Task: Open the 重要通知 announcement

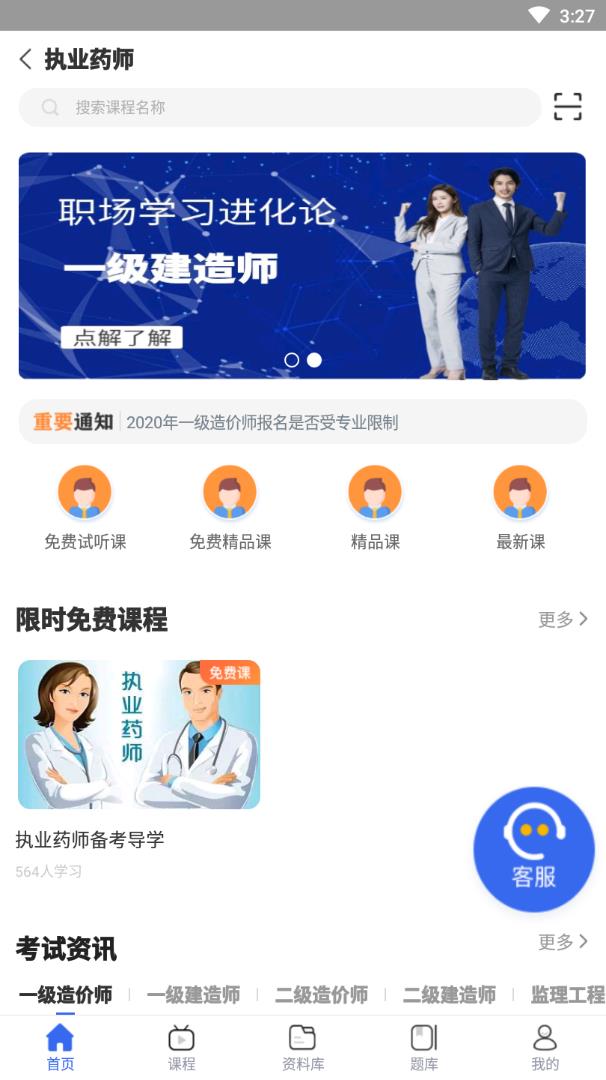Action: click(x=302, y=422)
